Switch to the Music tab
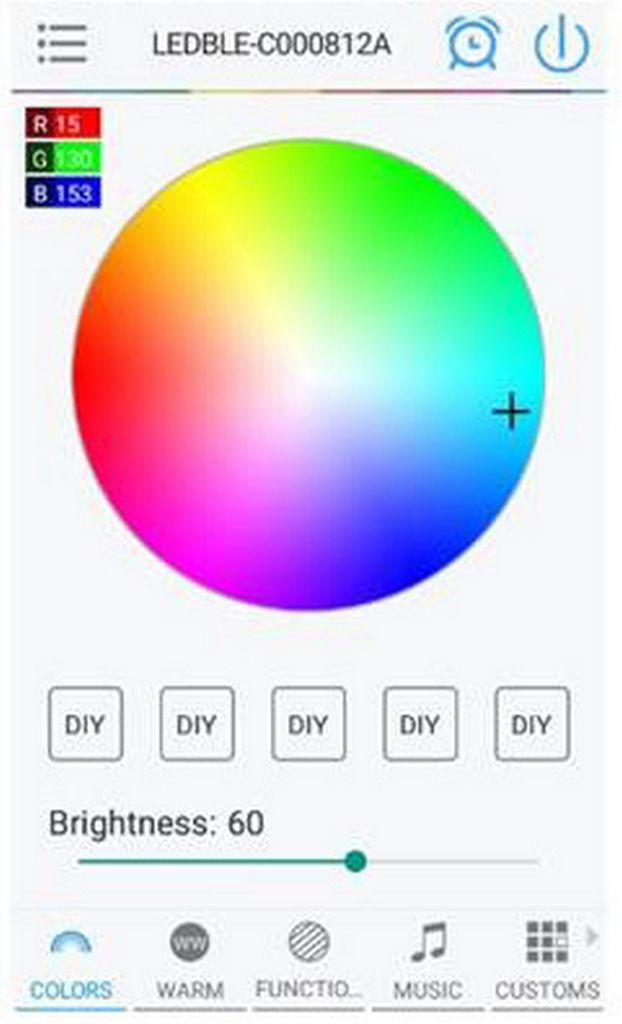 [428, 961]
